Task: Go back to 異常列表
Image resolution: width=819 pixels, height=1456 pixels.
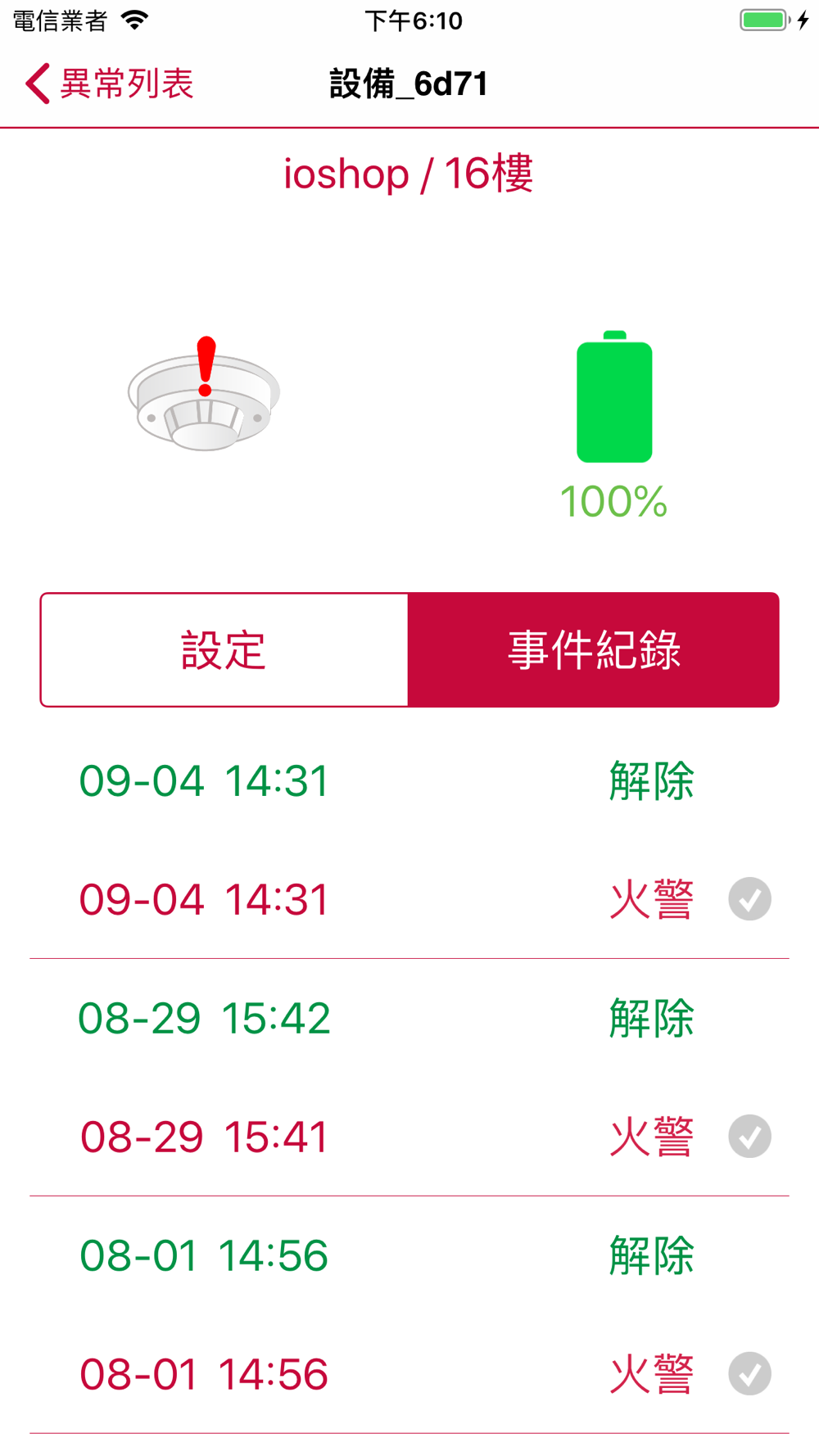Action: click(109, 84)
